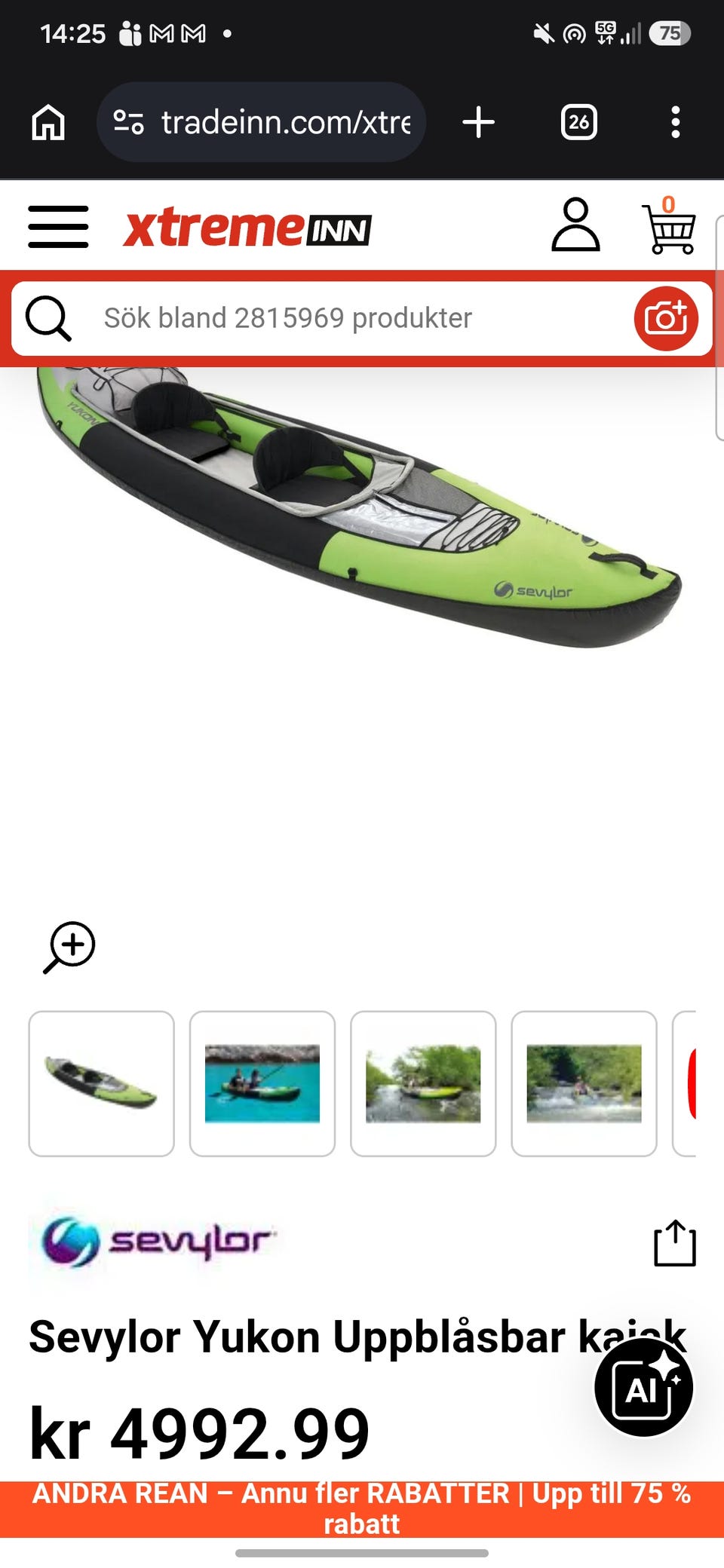Screen dimensions: 724x1568
Task: Open the user account icon
Action: click(x=575, y=225)
